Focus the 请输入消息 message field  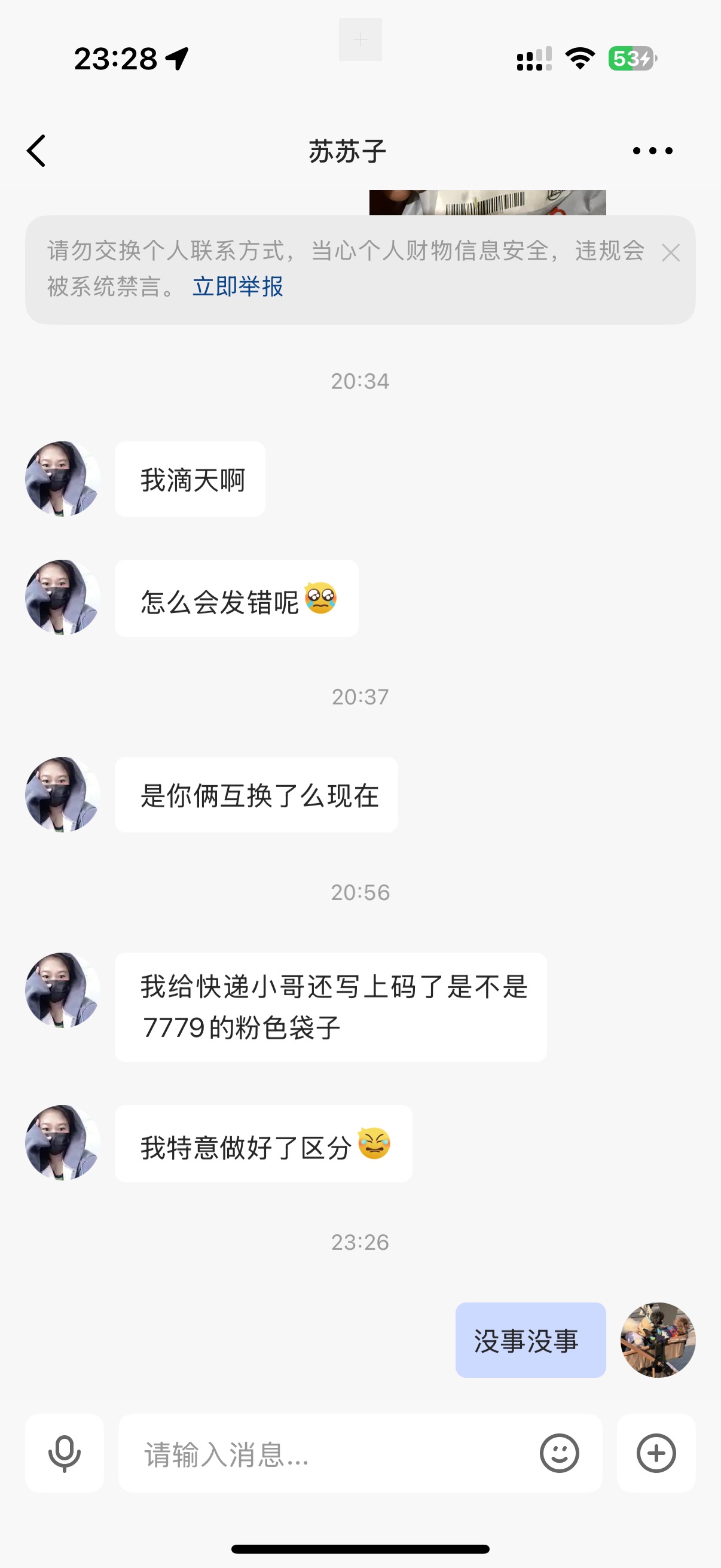[x=329, y=1454]
